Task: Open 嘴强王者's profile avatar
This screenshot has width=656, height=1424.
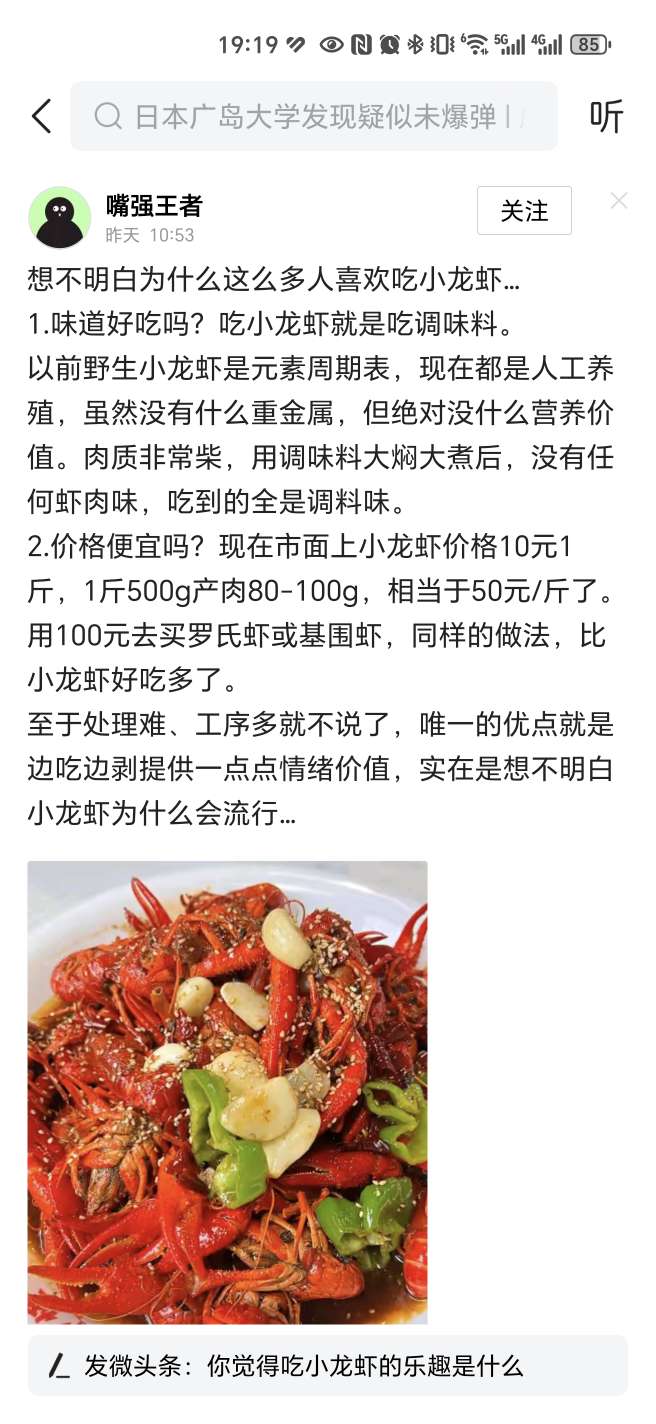Action: point(60,217)
